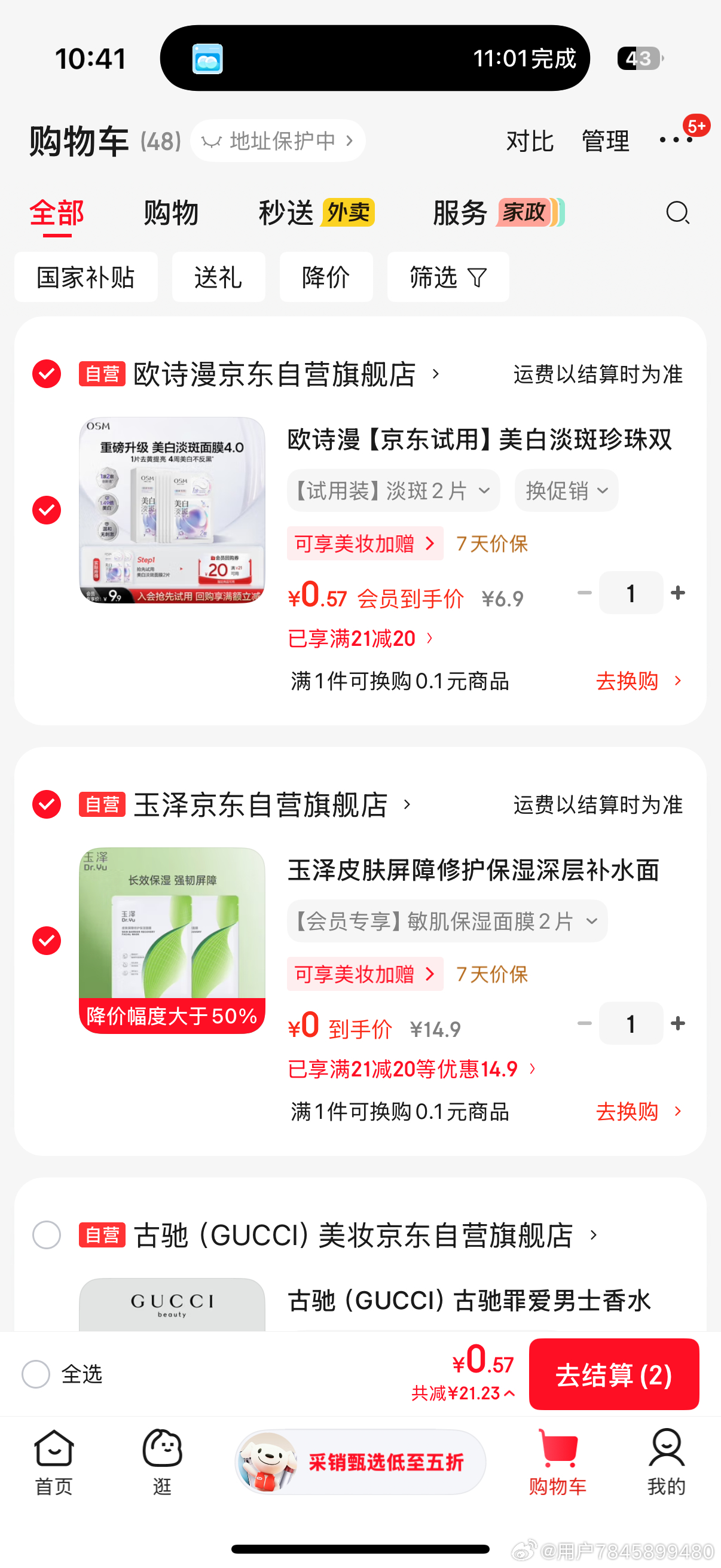Uncheck the 欧诗漫京东自营旗舰店 store checkbox
The image size is (721, 1568).
click(x=47, y=373)
